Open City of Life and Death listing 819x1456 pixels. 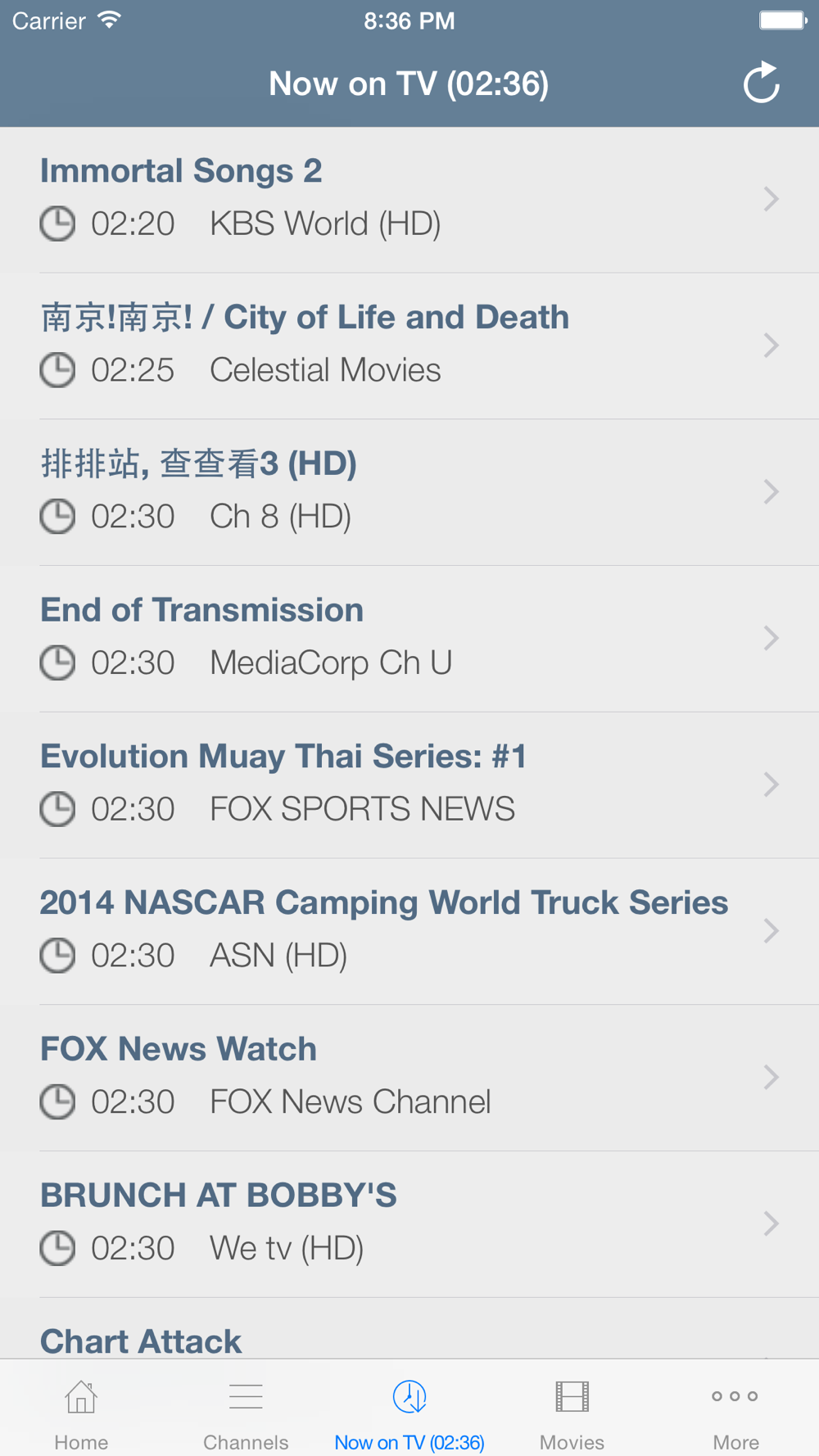[409, 346]
